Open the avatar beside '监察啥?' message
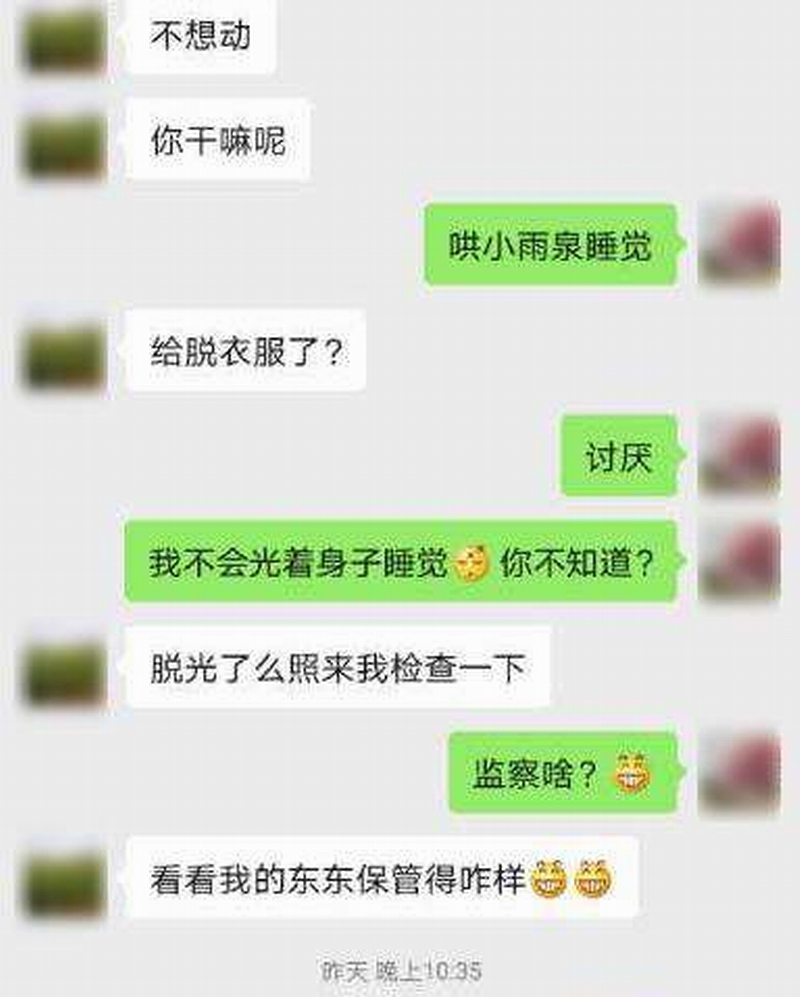The height and width of the screenshot is (997, 800). tap(740, 773)
